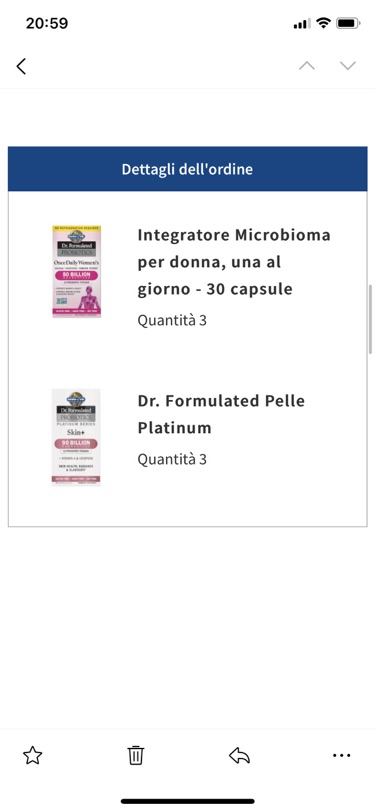Delete this email with the trash icon
Screen dimensions: 375x812
click(x=136, y=756)
